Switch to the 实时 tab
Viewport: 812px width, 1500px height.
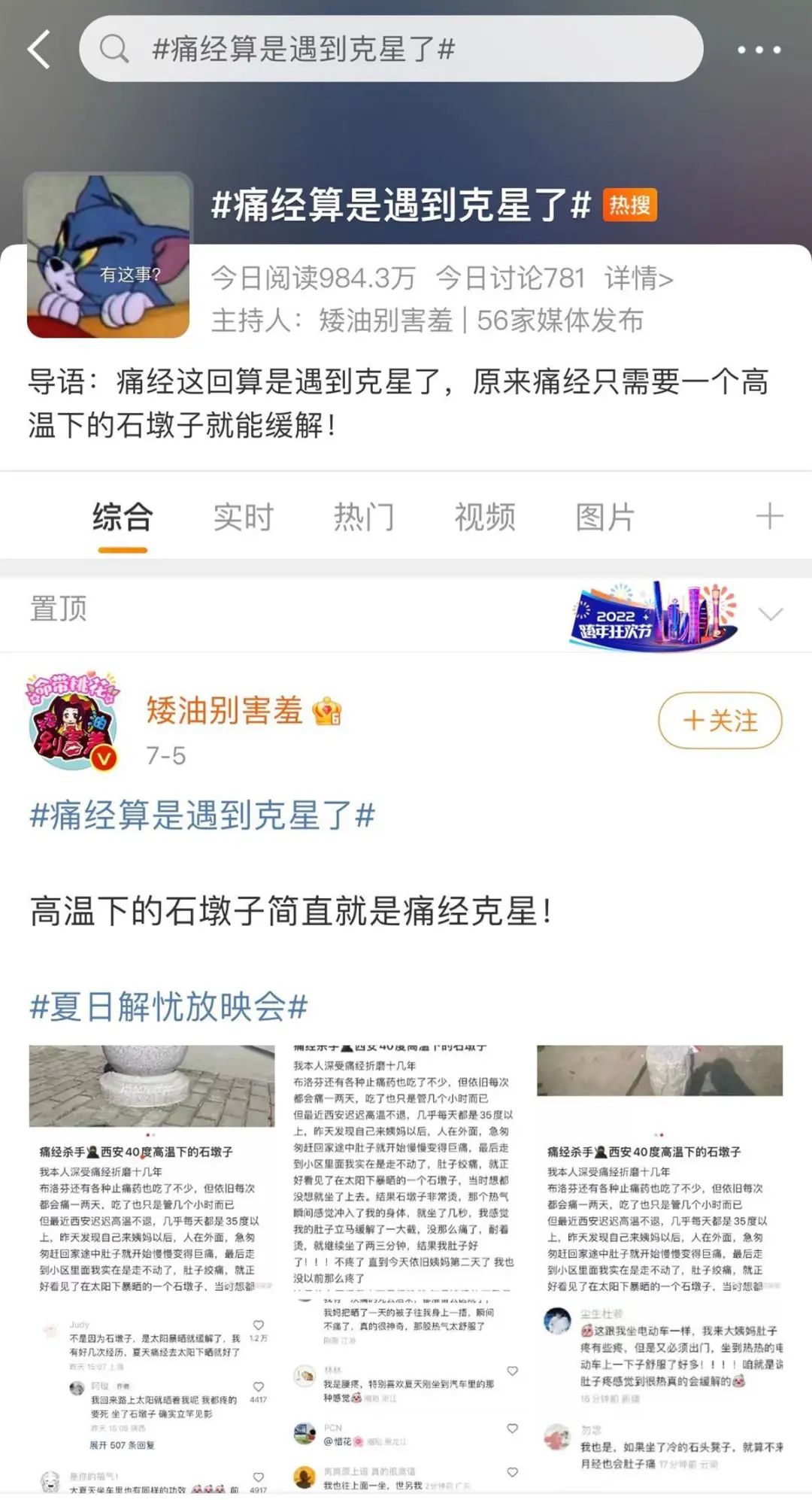pos(243,518)
